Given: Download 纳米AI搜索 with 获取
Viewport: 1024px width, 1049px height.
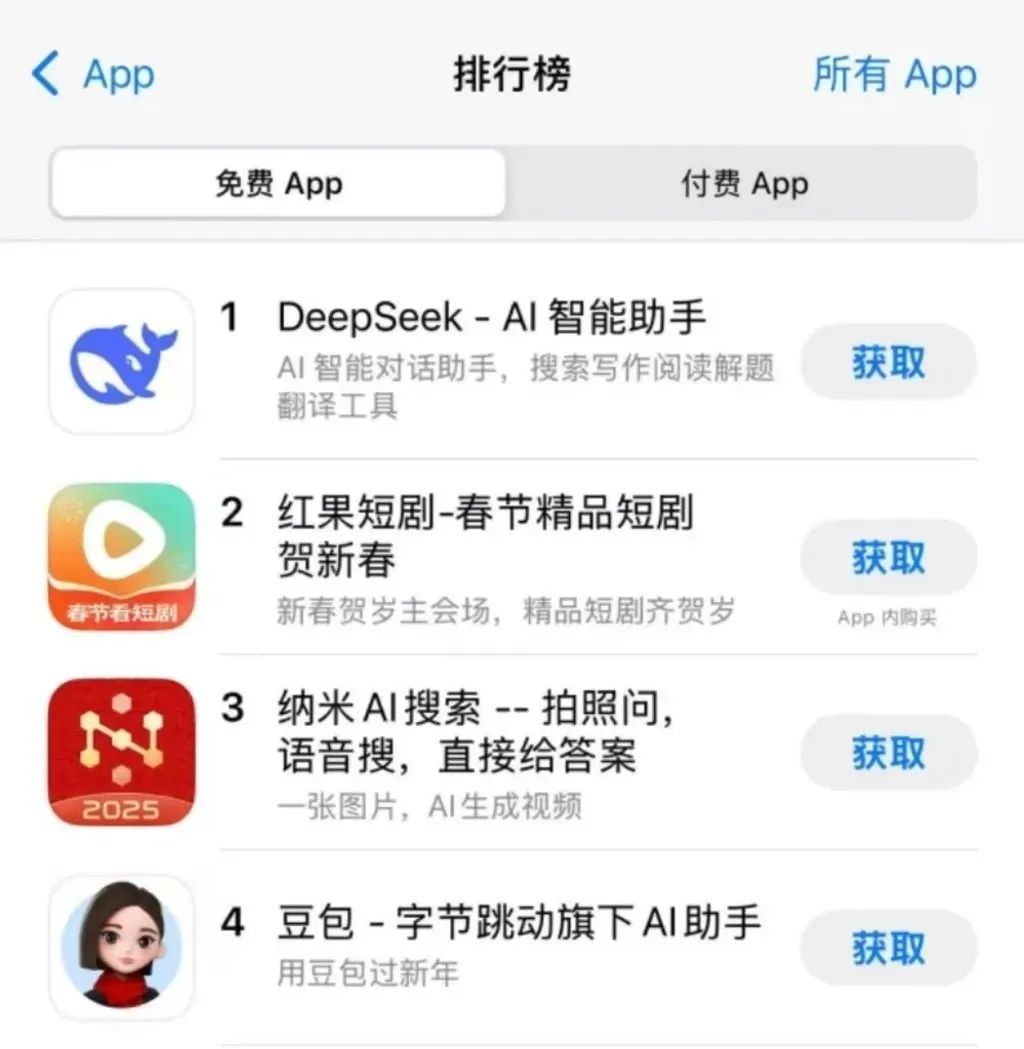Looking at the screenshot, I should 888,753.
